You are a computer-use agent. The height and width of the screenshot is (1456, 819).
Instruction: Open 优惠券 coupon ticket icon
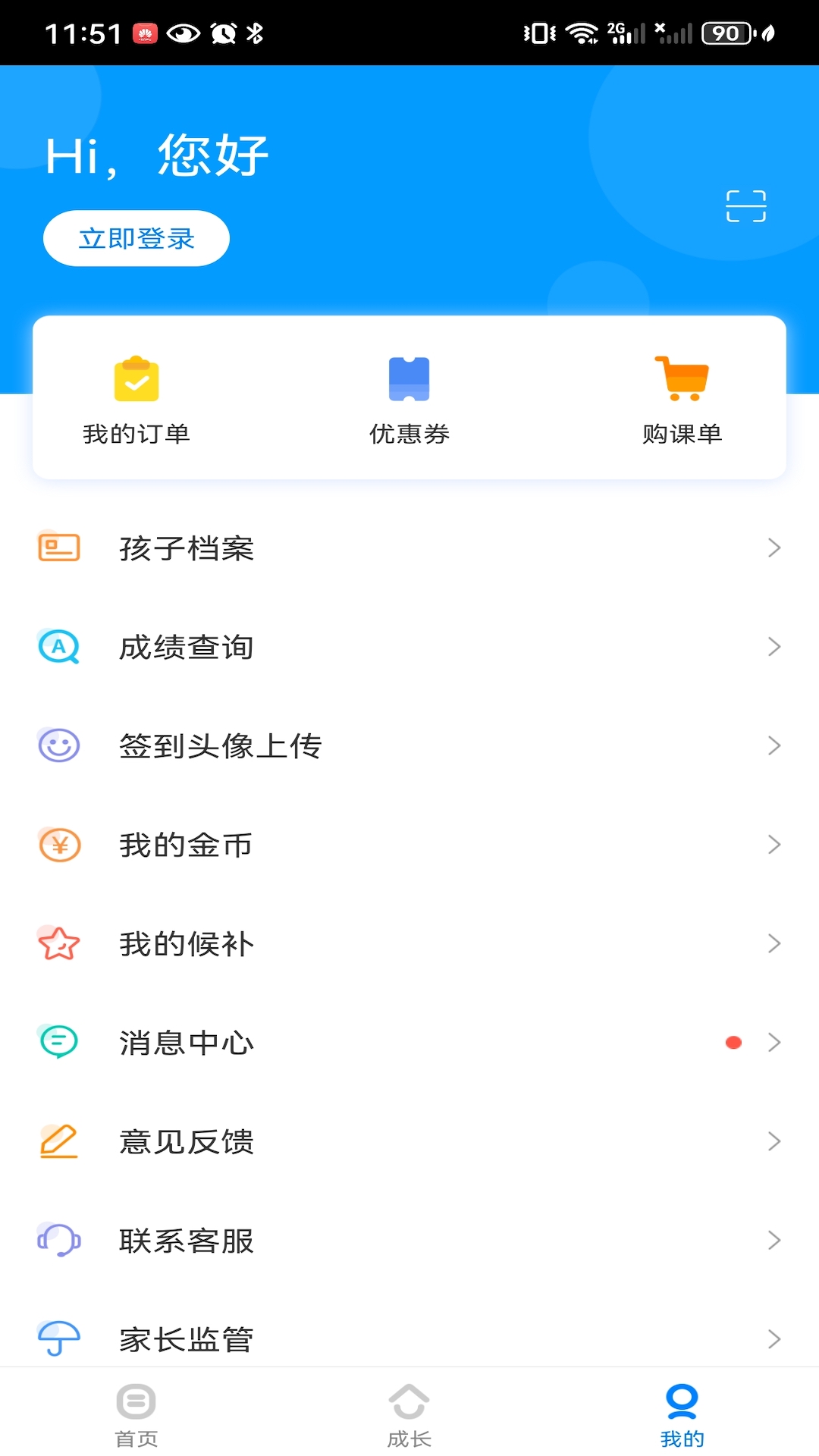(x=409, y=379)
